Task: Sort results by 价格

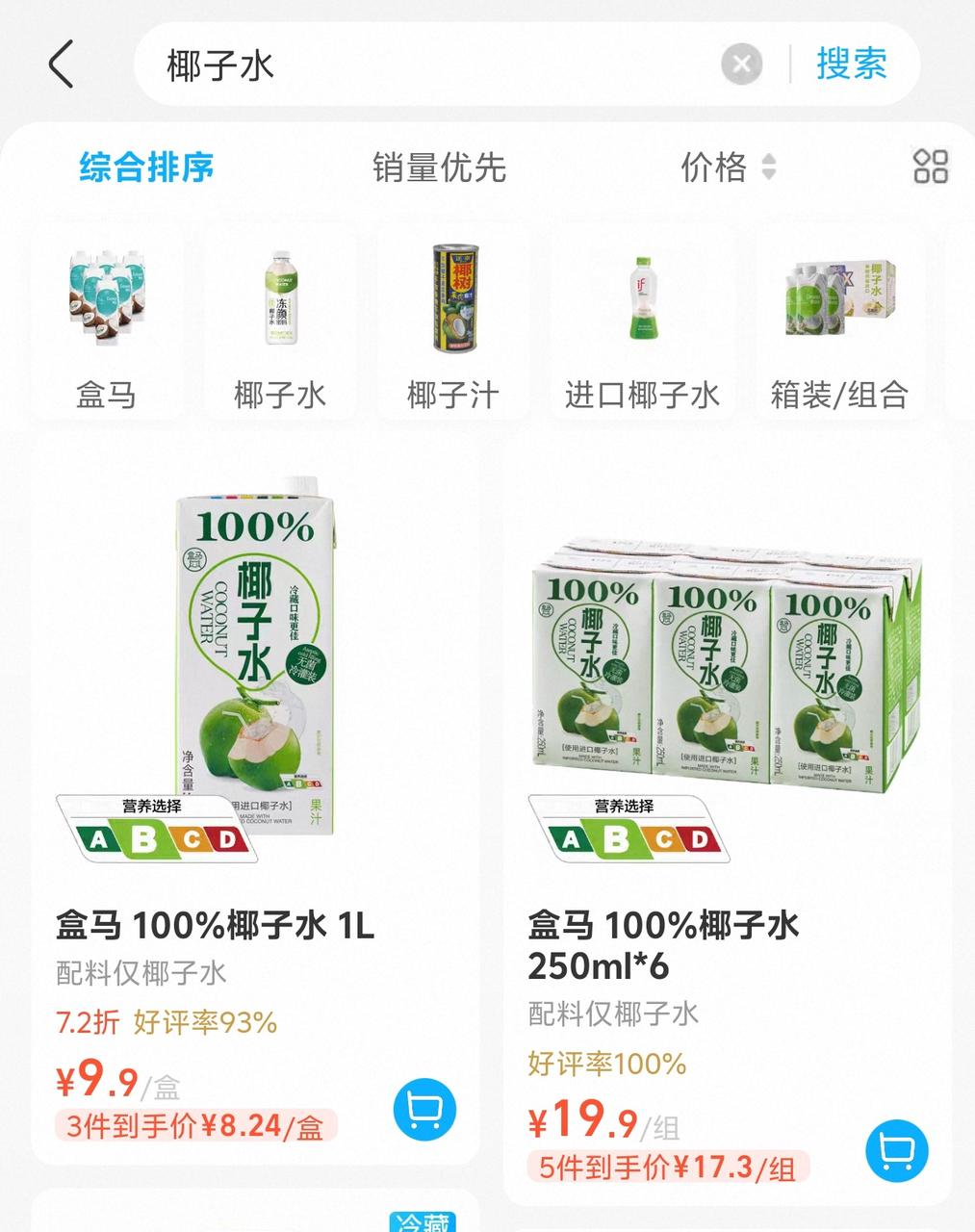Action: click(727, 167)
